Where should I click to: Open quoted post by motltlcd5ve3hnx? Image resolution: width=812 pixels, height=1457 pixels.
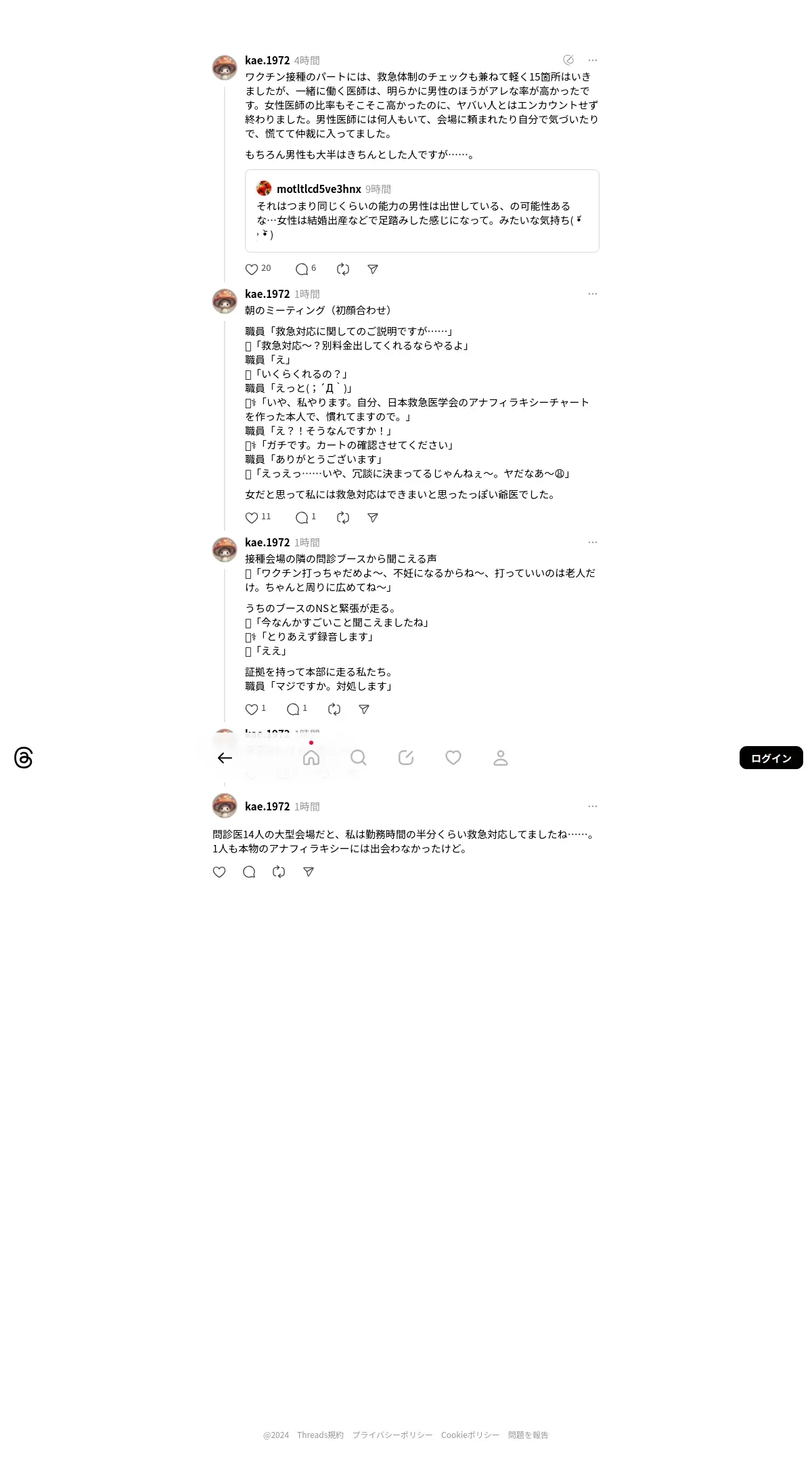[422, 211]
